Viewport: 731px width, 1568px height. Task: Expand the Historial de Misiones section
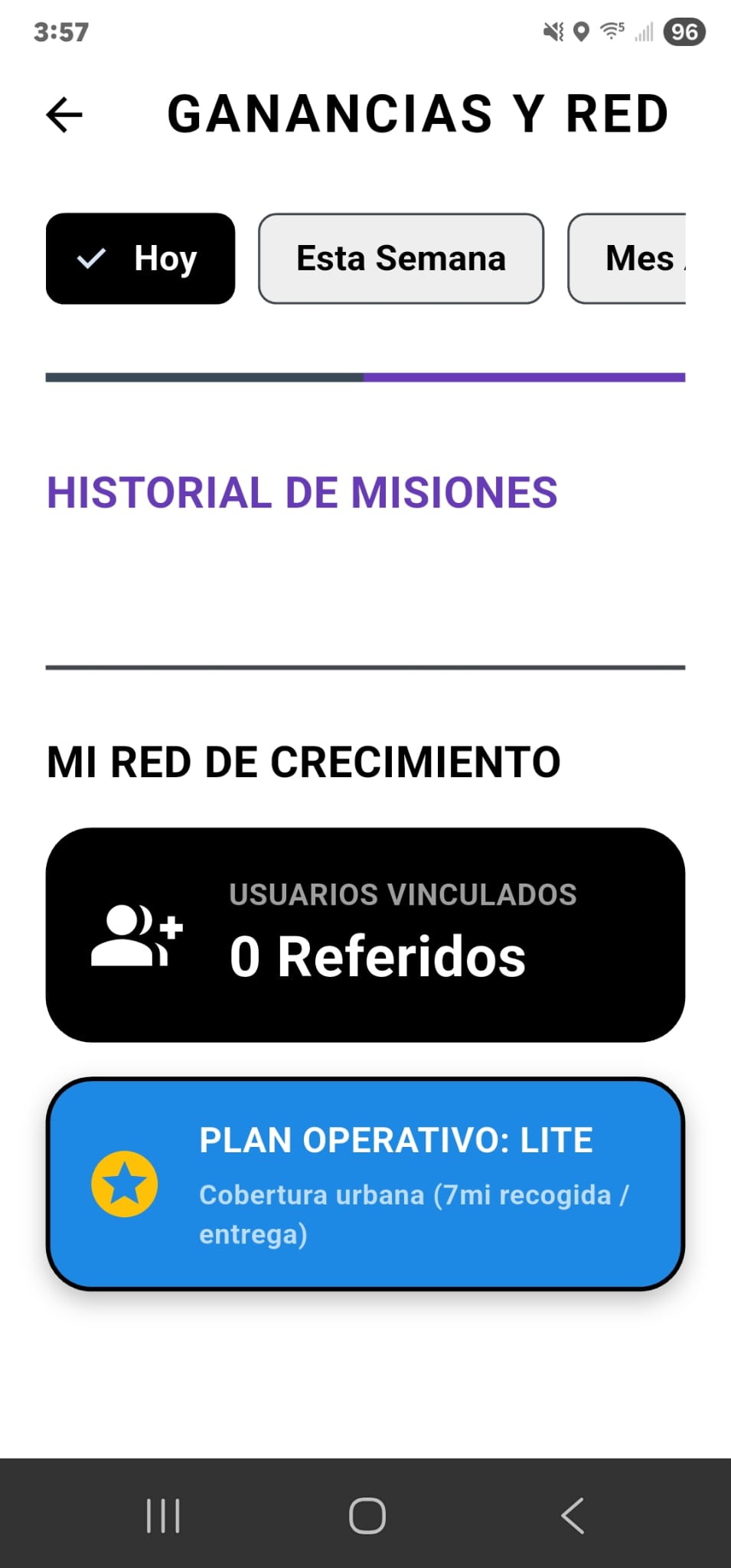(302, 493)
